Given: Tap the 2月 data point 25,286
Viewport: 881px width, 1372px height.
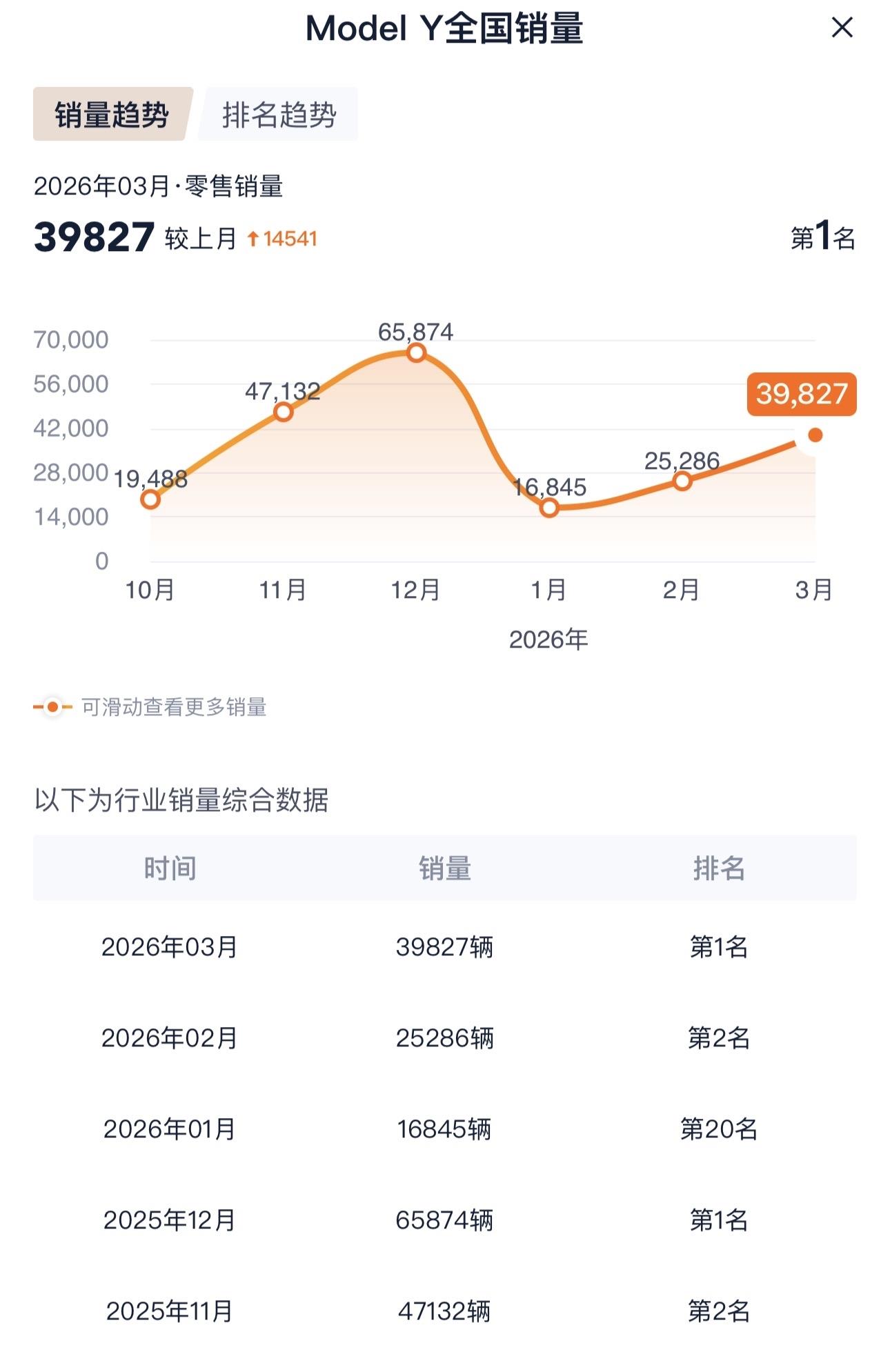Looking at the screenshot, I should click(682, 481).
